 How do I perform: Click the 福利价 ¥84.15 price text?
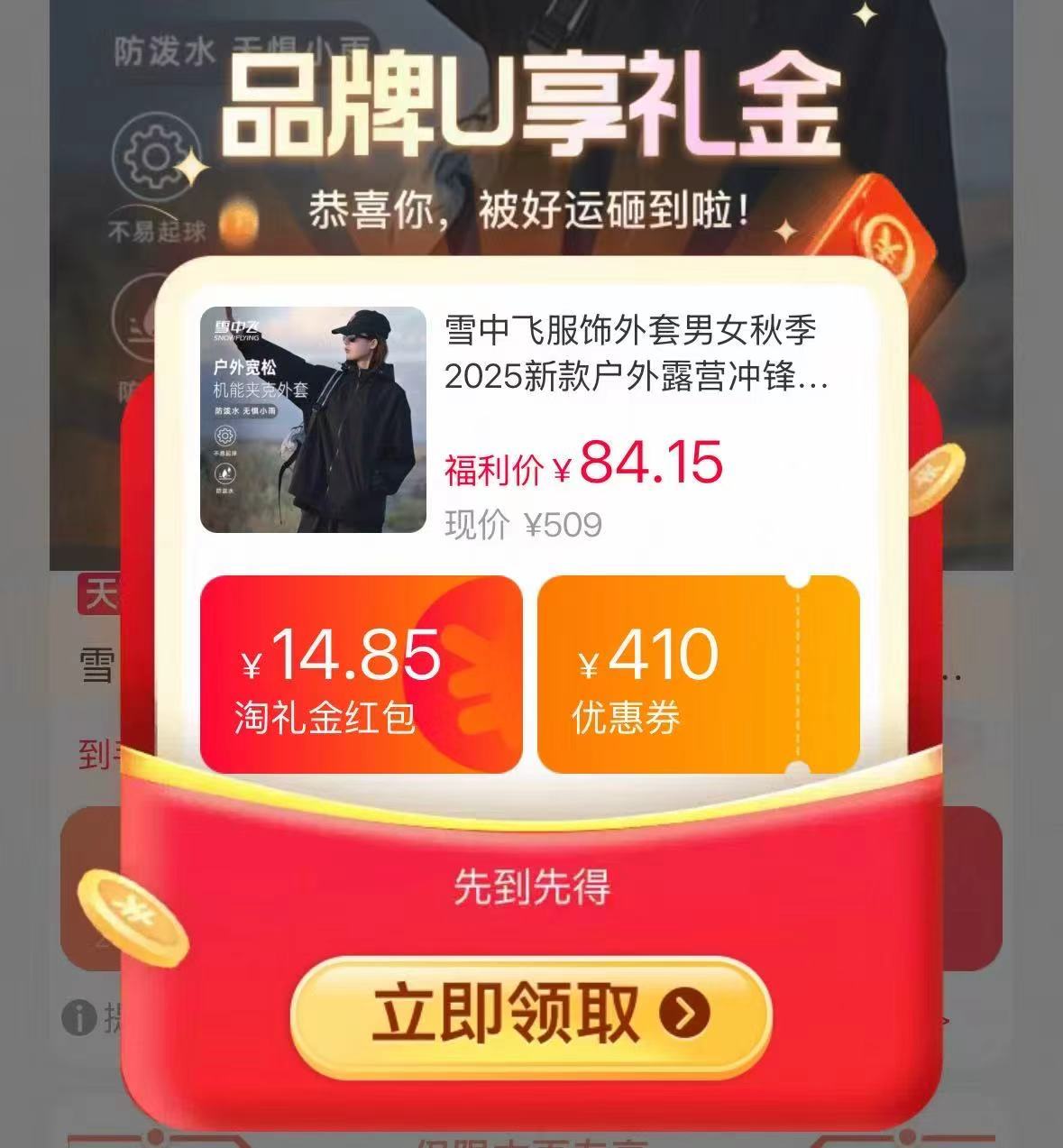(x=582, y=465)
